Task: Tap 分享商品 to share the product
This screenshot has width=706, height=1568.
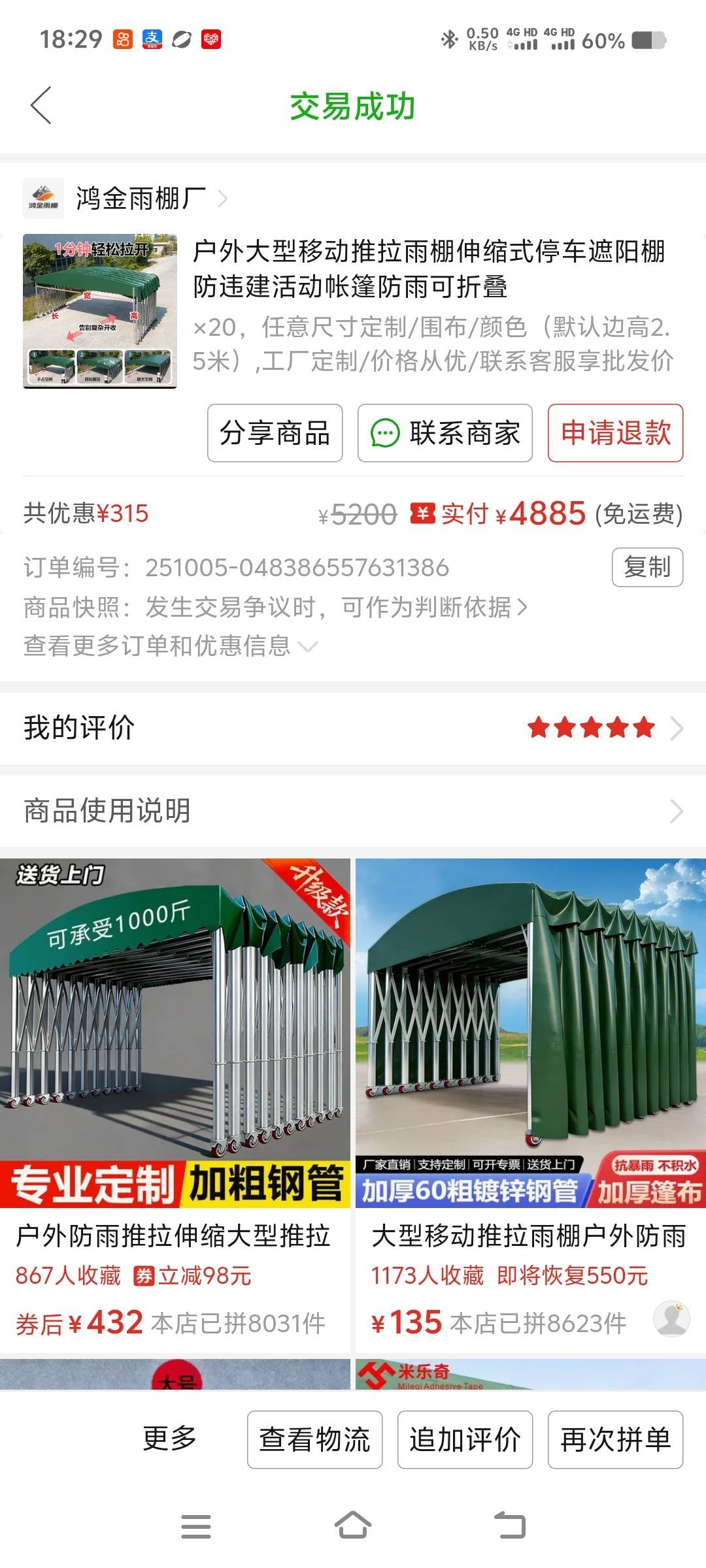Action: coord(275,433)
